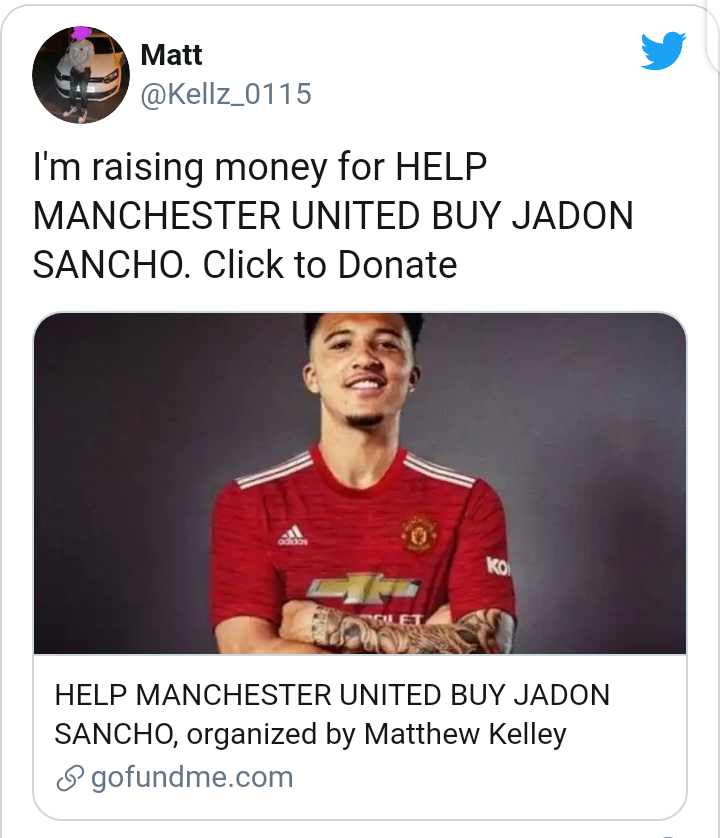Open Matt's profile picture
The width and height of the screenshot is (720, 838).
(81, 75)
